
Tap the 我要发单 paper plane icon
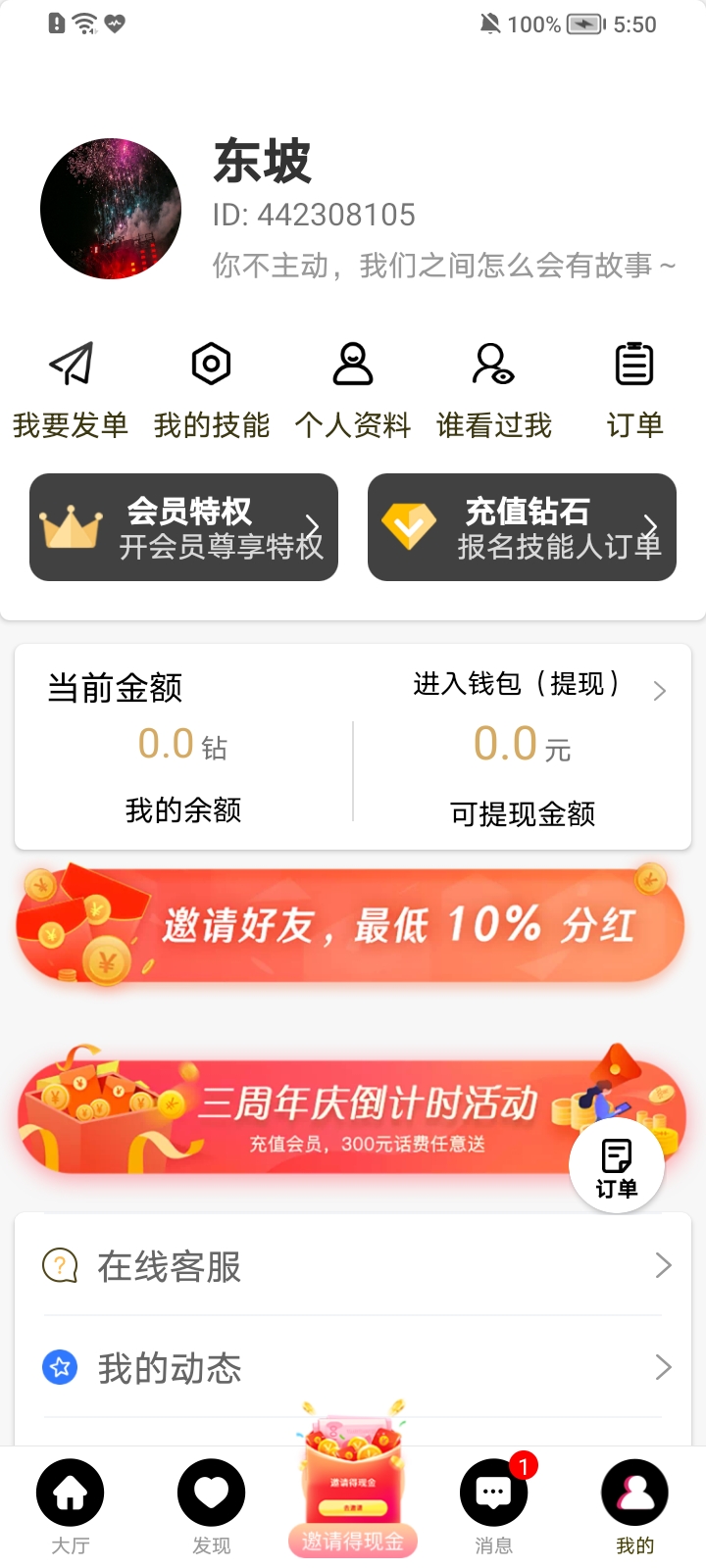click(71, 365)
